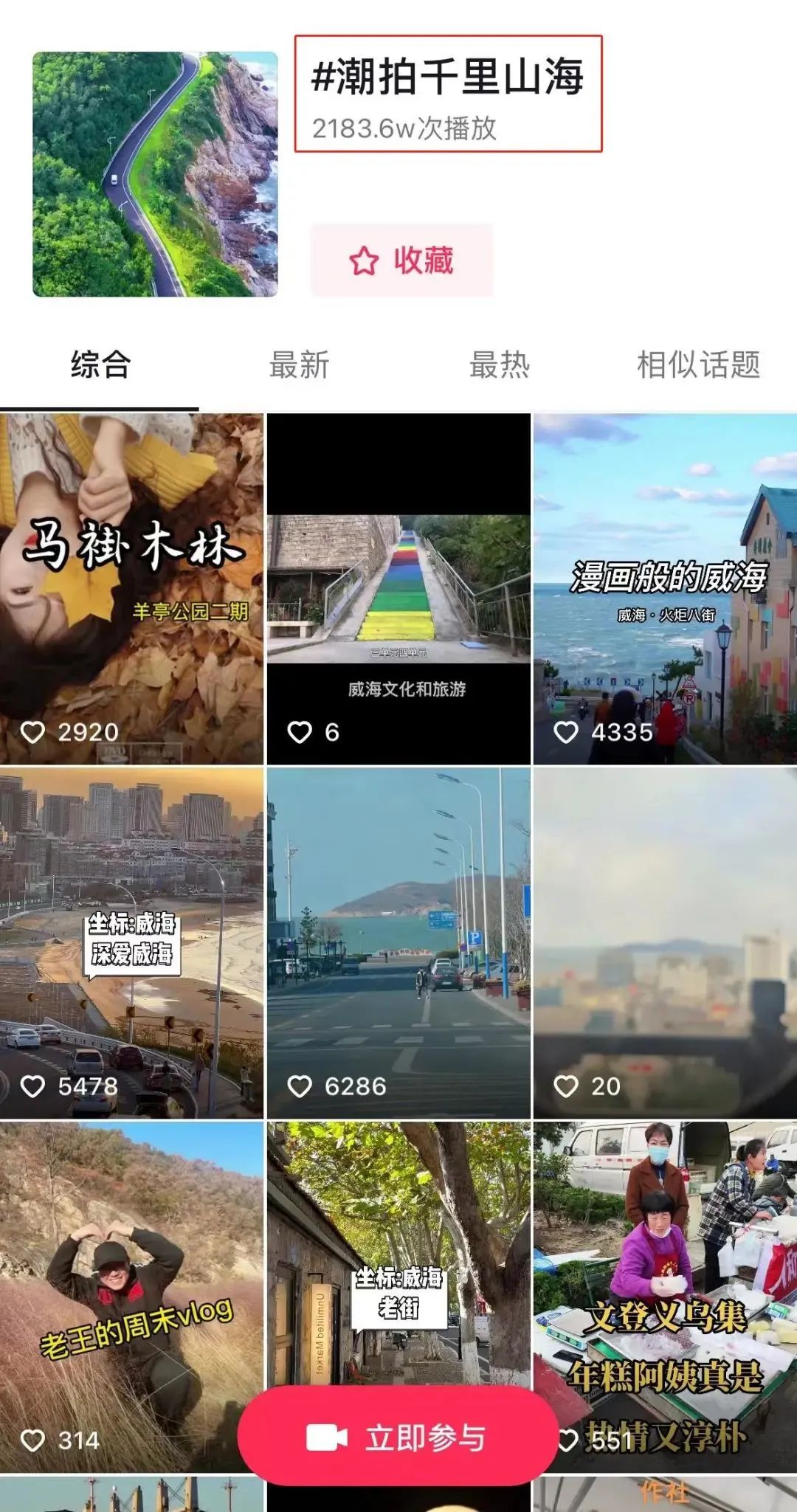This screenshot has width=797, height=1512.
Task: Switch to the 综合 tab
Action: coord(100,365)
